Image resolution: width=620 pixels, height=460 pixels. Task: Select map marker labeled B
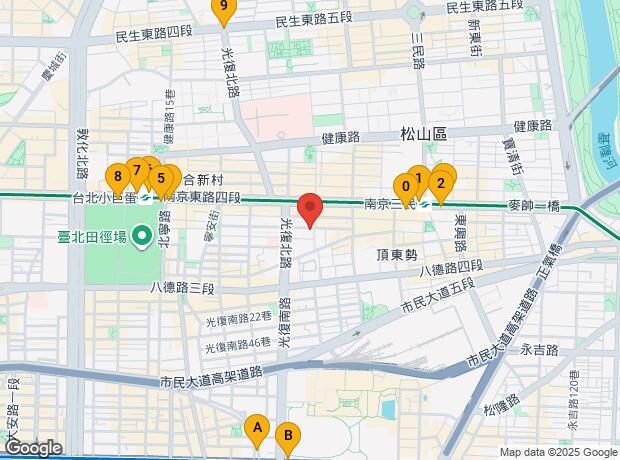[x=288, y=435]
